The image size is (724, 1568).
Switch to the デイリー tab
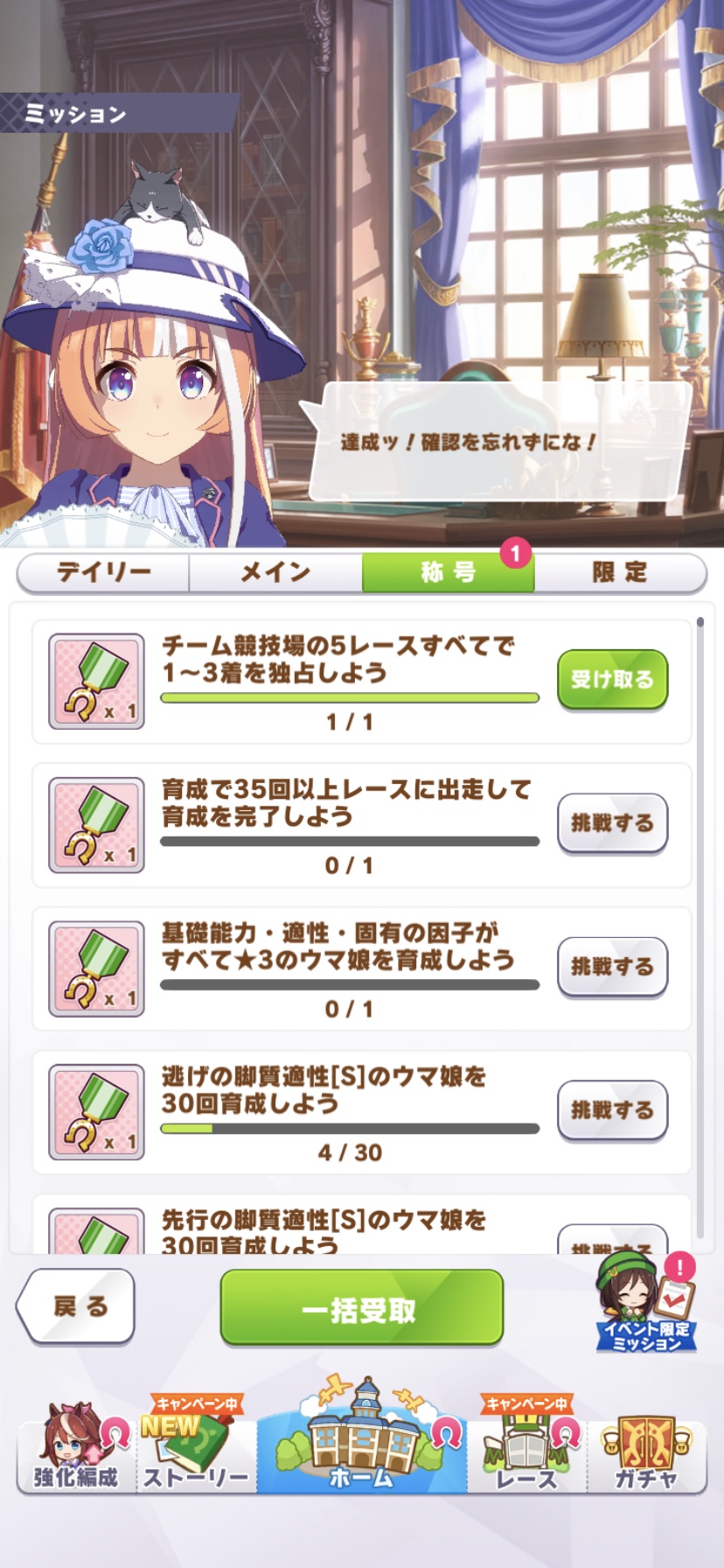click(x=103, y=572)
